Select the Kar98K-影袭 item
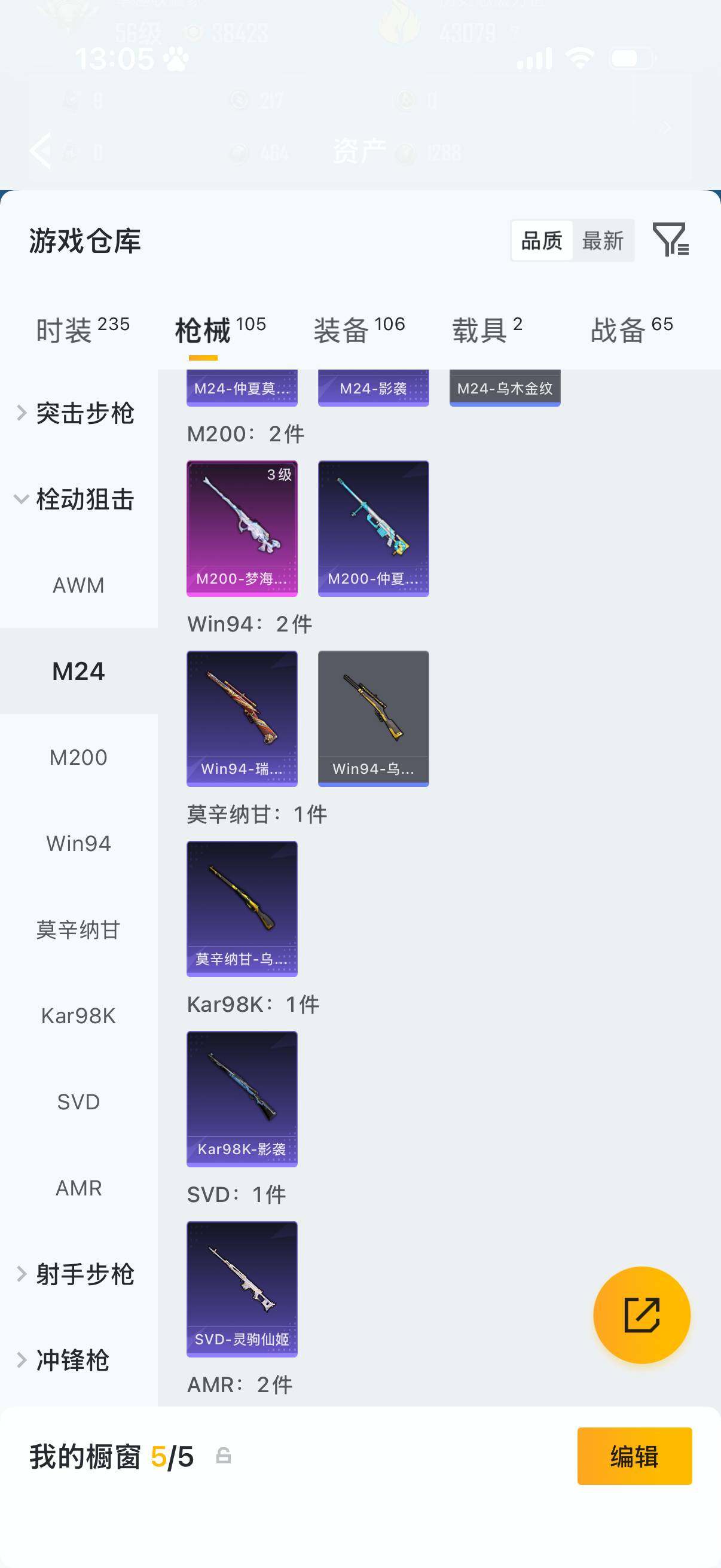Screen dimensions: 721x1568 (x=242, y=1099)
